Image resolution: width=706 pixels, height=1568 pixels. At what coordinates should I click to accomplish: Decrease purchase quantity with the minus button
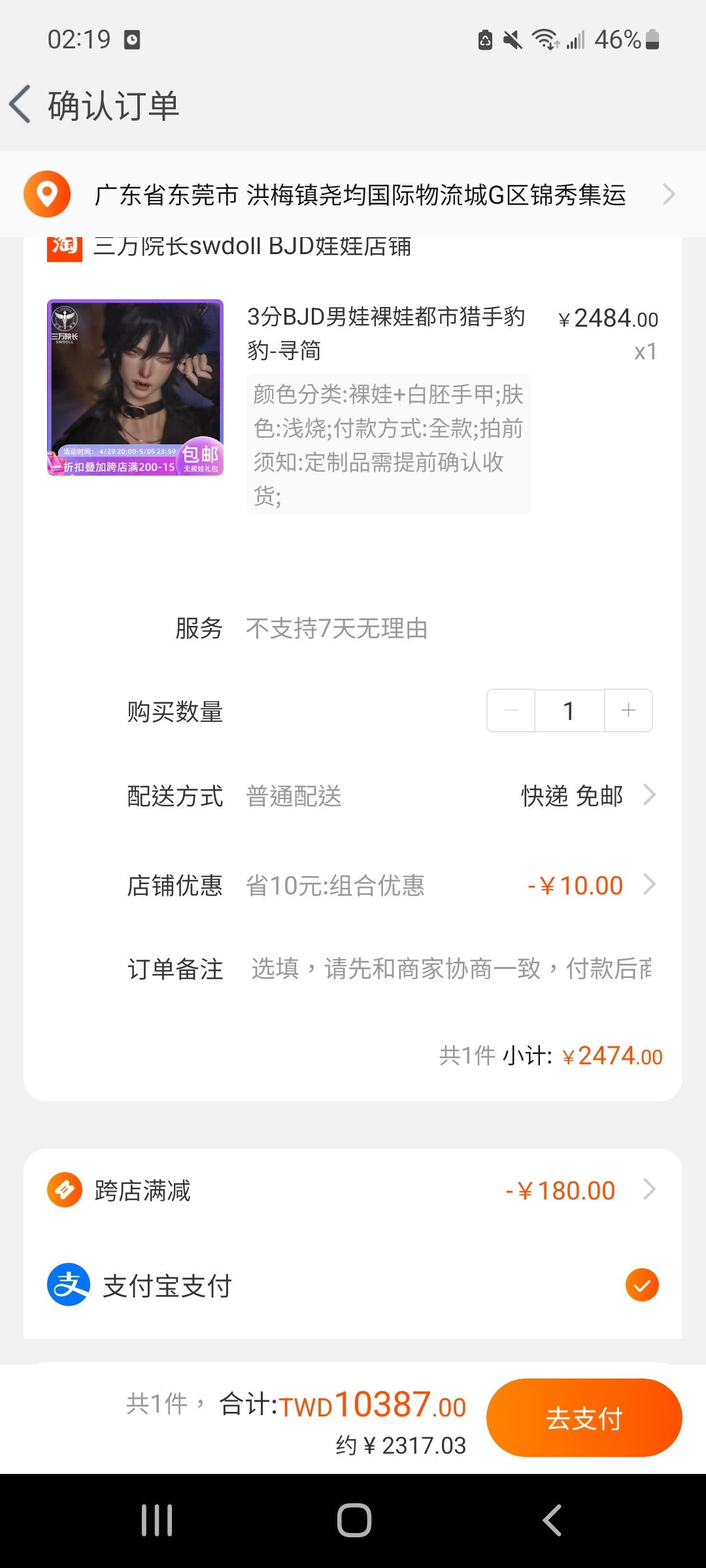[511, 711]
